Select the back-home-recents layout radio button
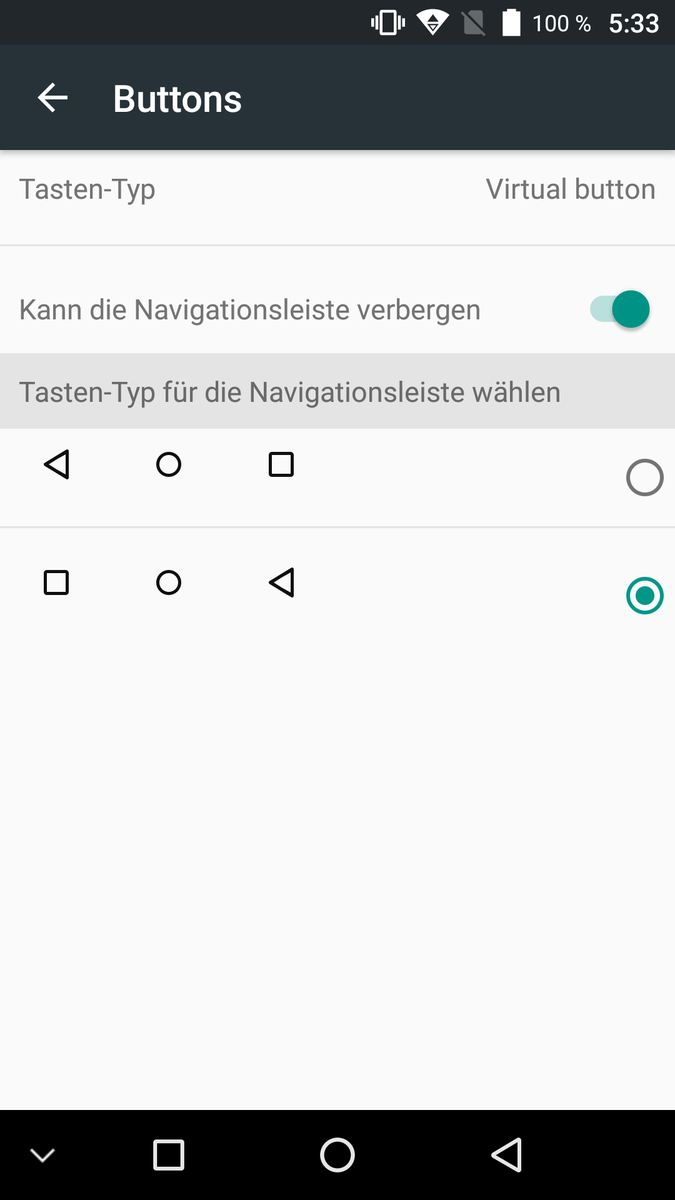The height and width of the screenshot is (1200, 675). pos(644,479)
